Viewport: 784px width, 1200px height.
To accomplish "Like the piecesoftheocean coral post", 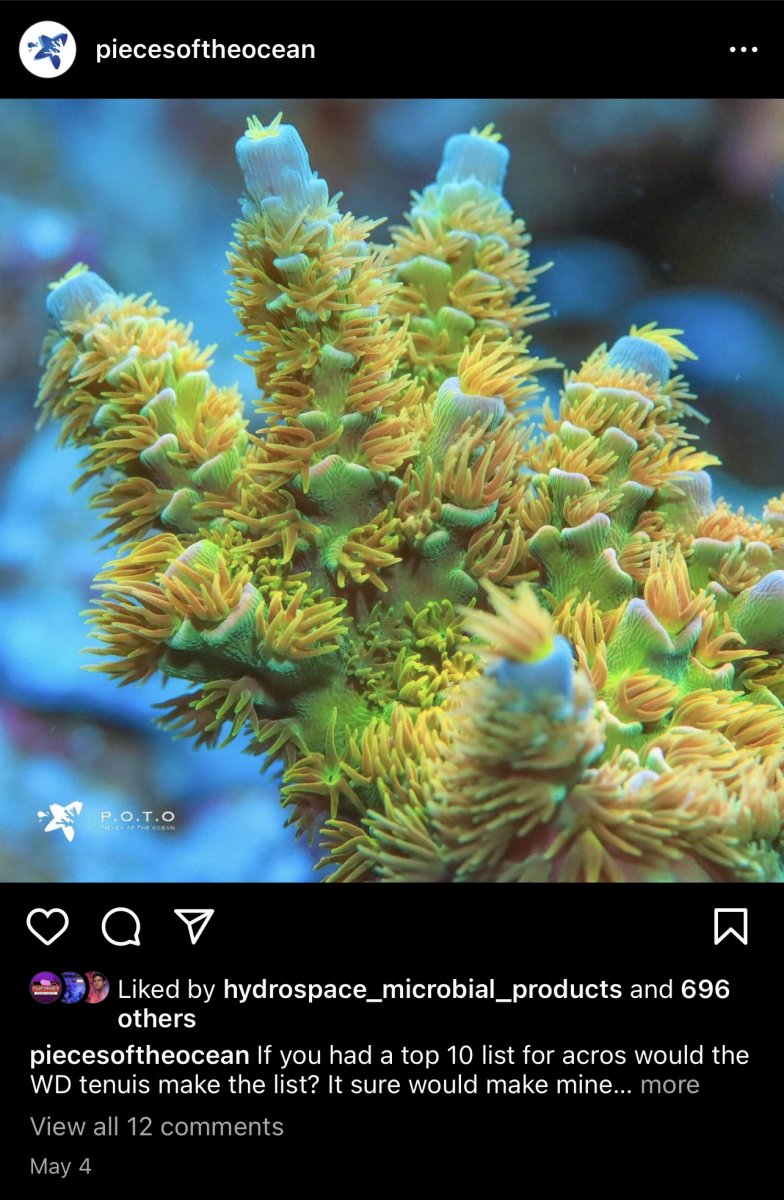I will coord(46,927).
